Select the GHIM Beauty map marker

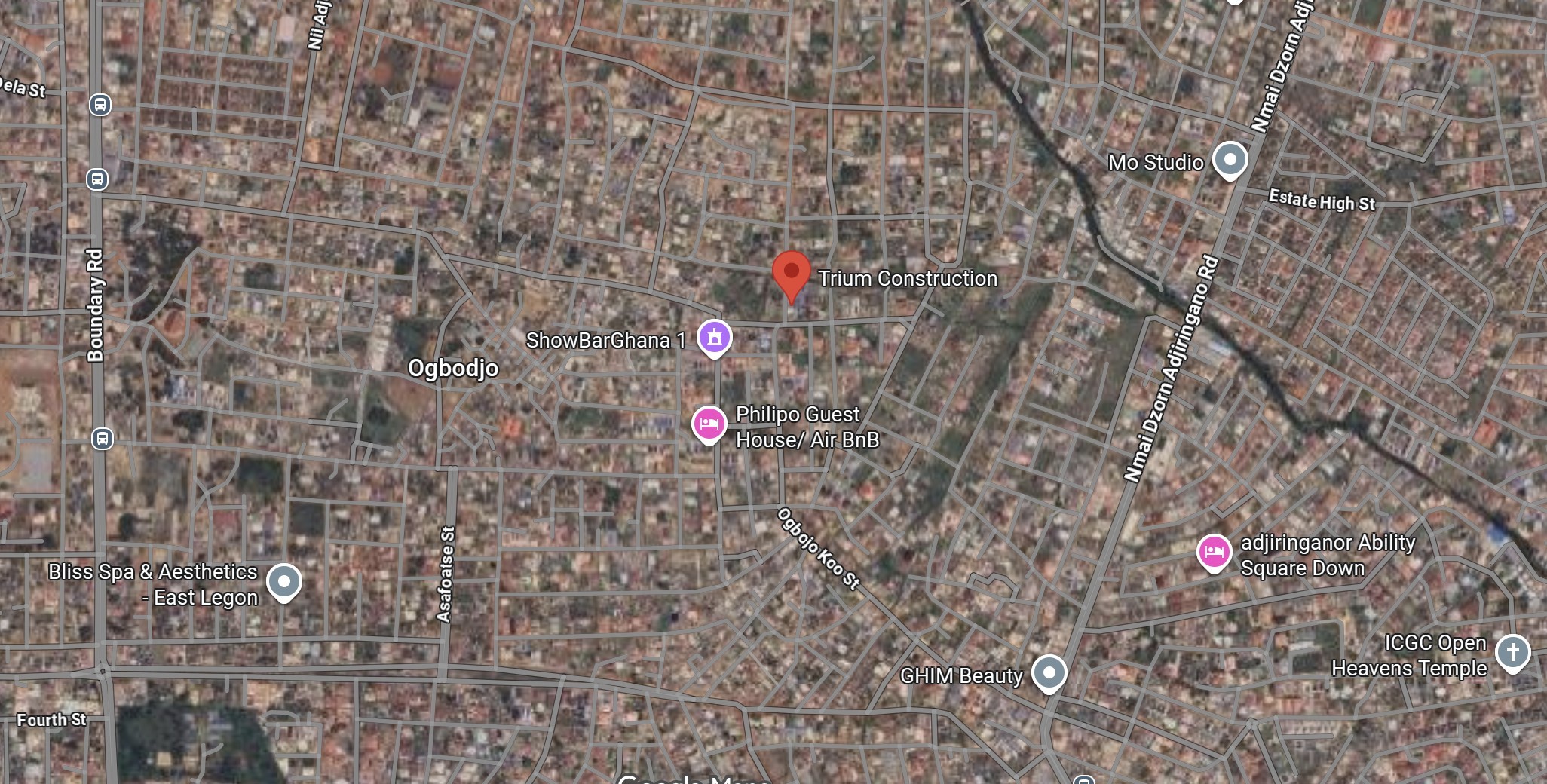(1049, 672)
